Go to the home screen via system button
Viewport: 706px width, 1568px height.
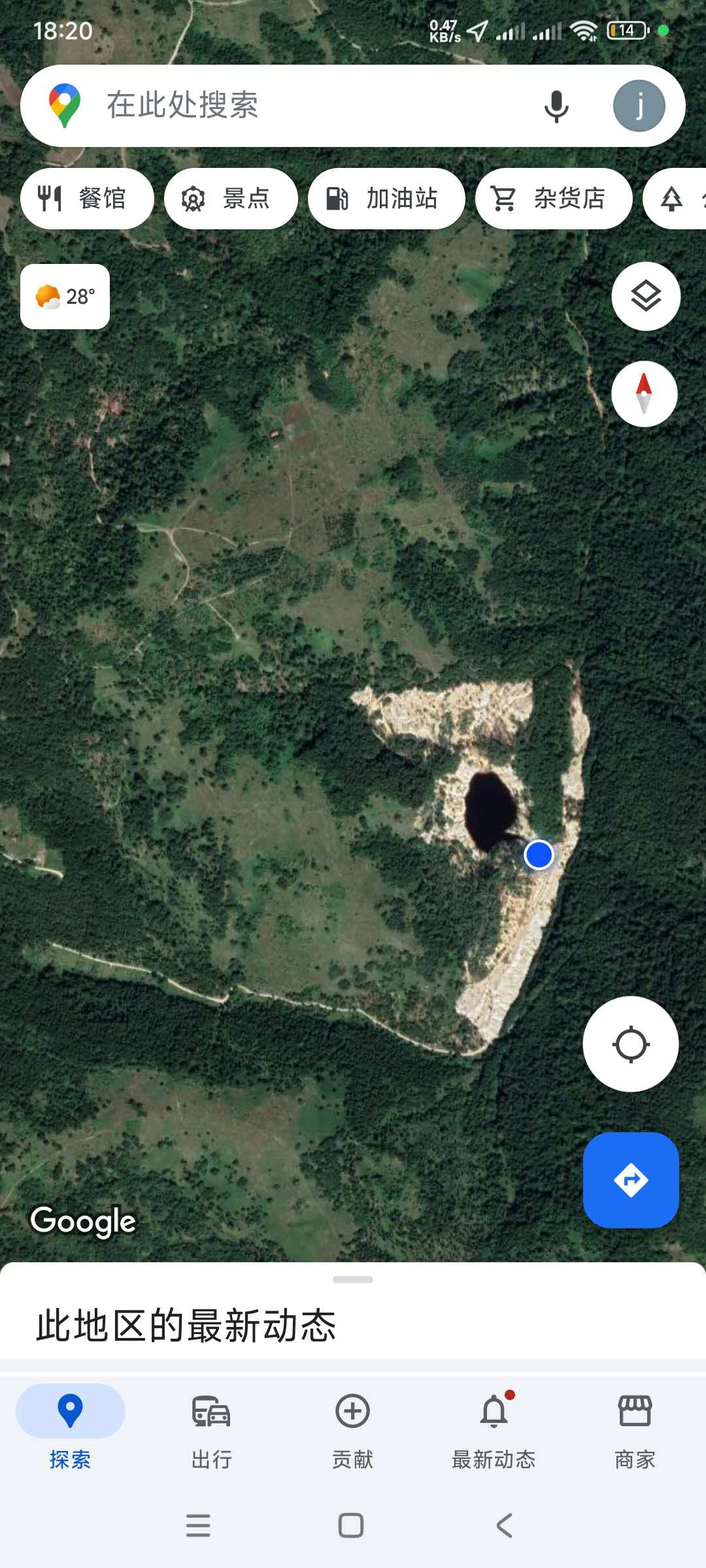351,1526
